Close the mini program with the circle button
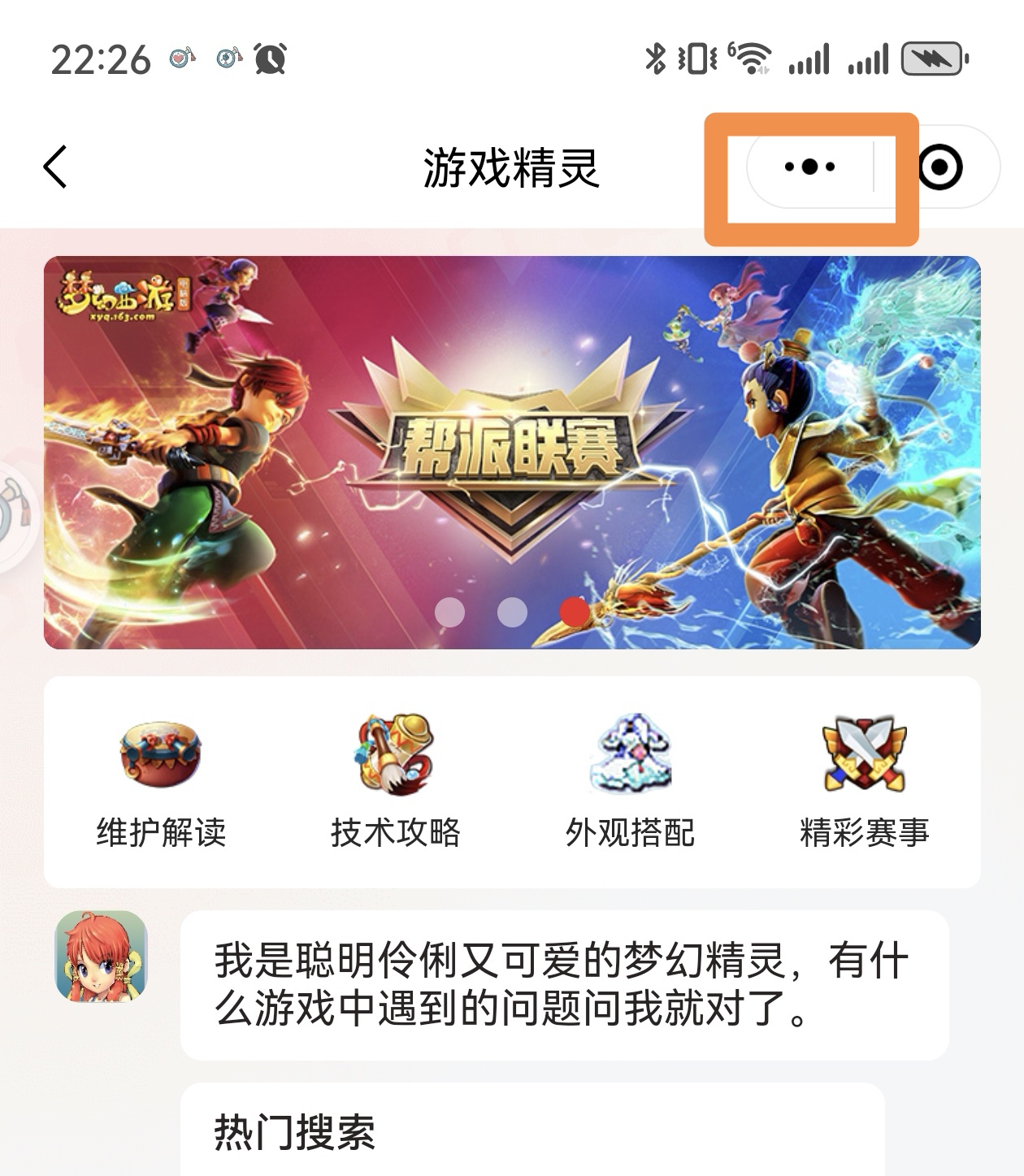Viewport: 1024px width, 1176px height. [x=940, y=167]
